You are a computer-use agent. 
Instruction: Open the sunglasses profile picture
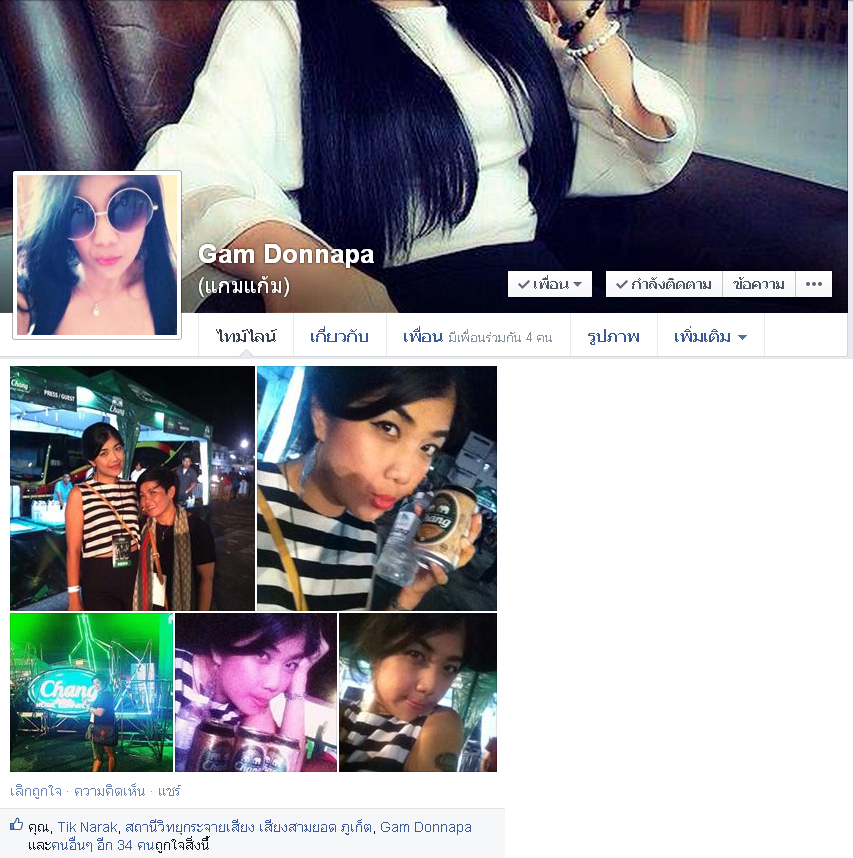click(97, 255)
